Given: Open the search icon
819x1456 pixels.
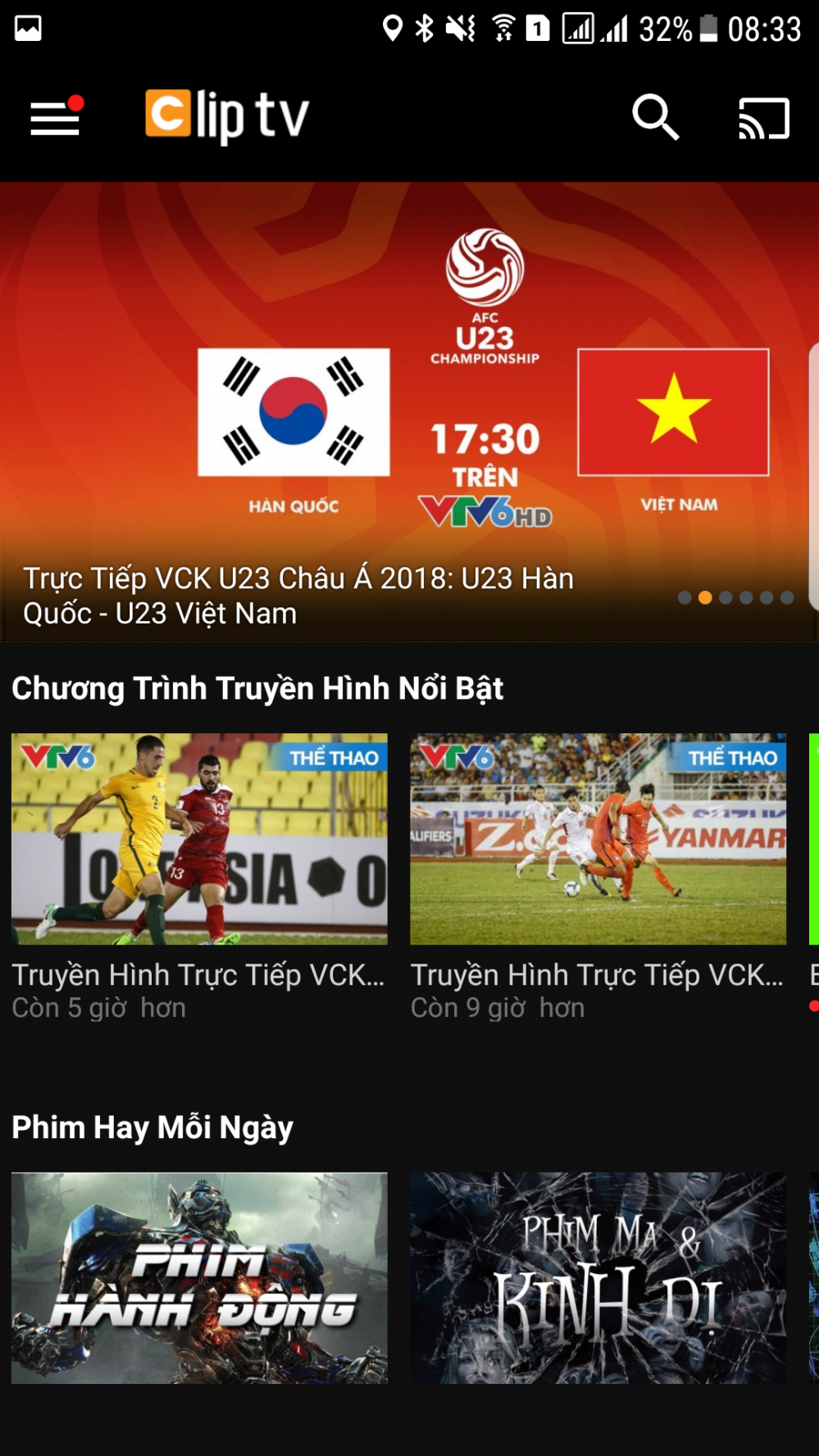Looking at the screenshot, I should coord(655,117).
